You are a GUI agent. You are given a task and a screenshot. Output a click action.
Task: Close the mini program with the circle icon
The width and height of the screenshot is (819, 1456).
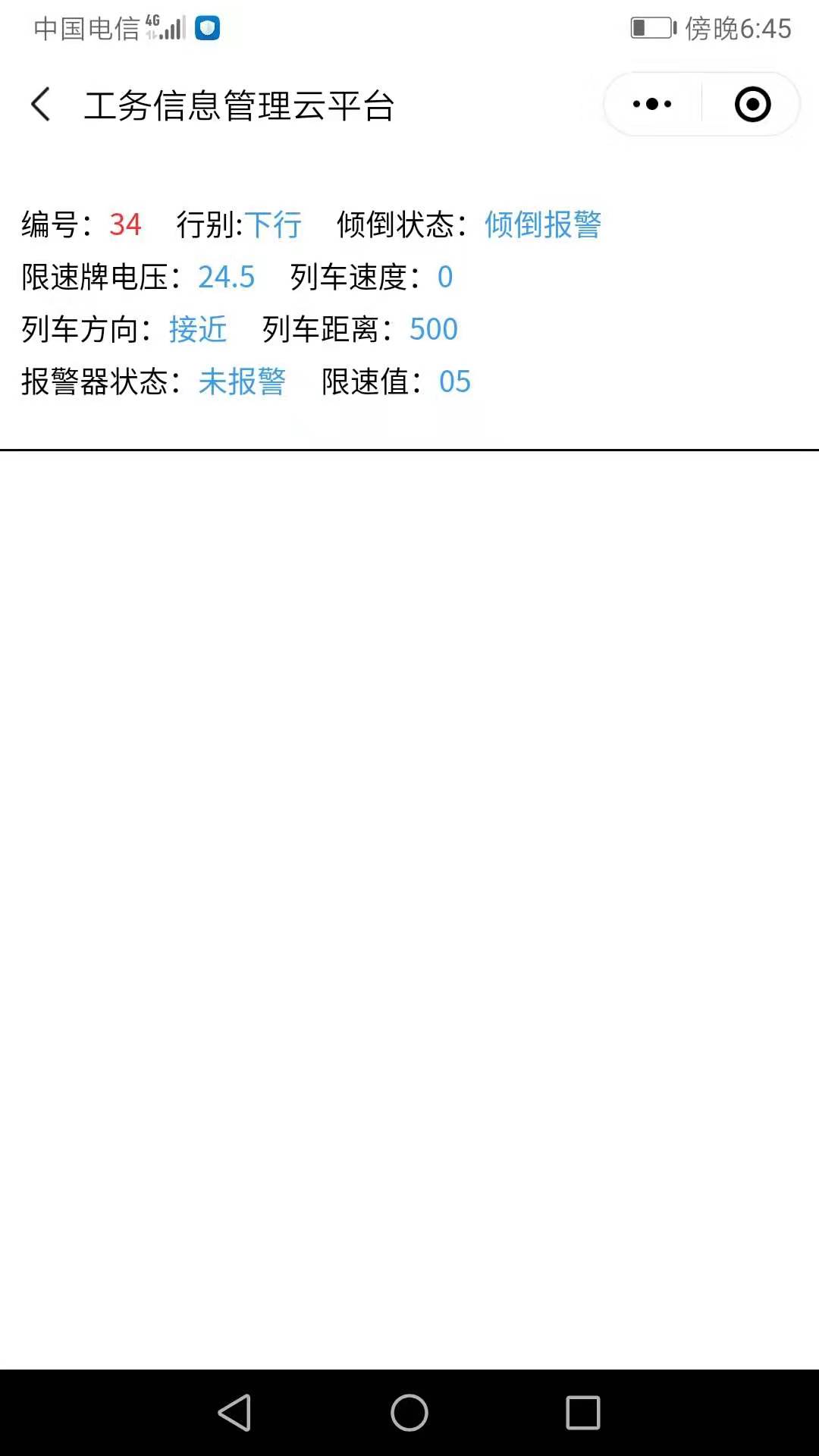pos(752,105)
